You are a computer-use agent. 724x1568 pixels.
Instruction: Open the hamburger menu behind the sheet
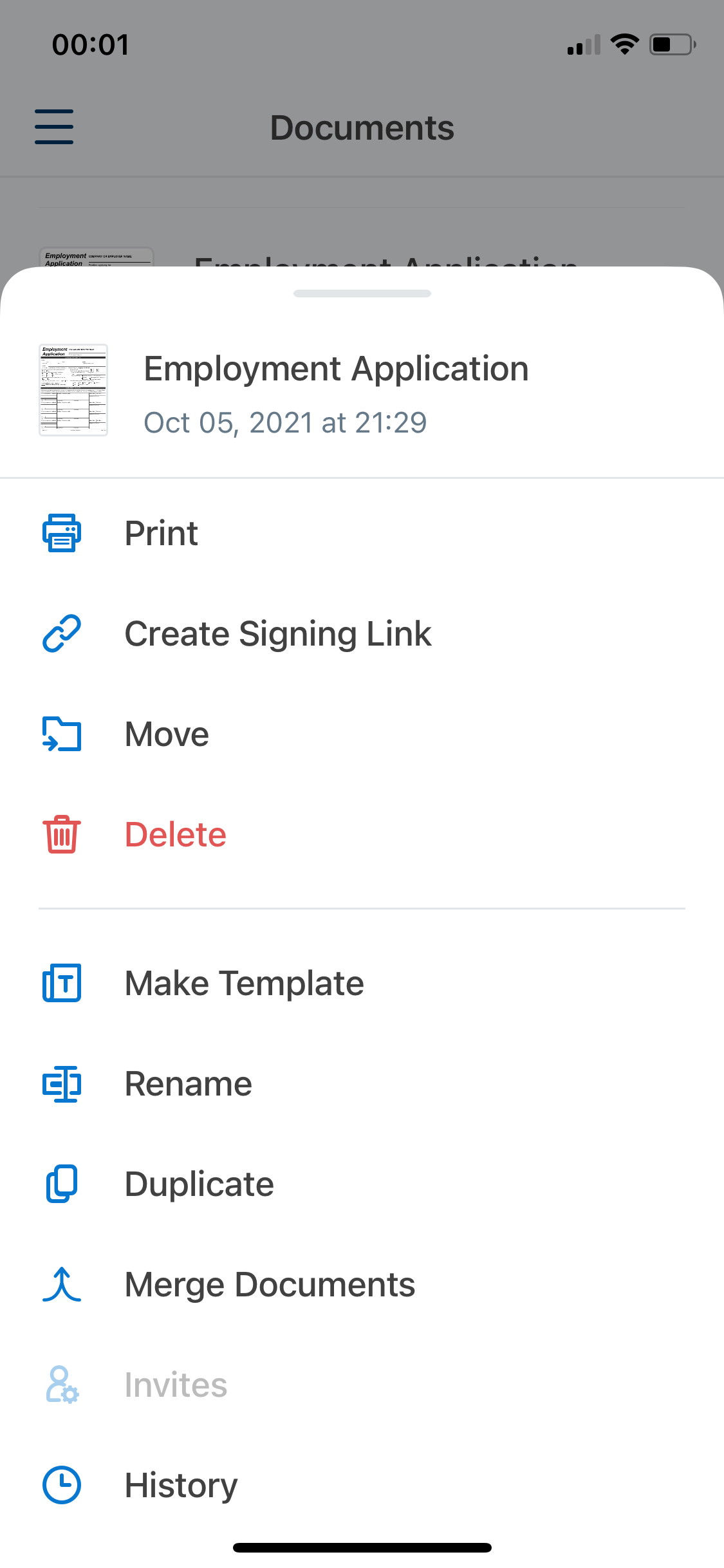(54, 126)
